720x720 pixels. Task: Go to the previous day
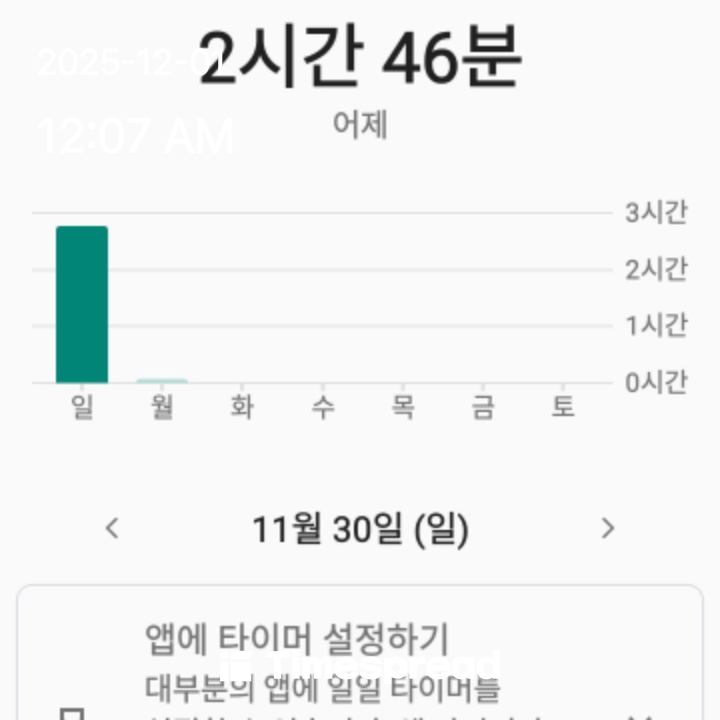pos(112,528)
